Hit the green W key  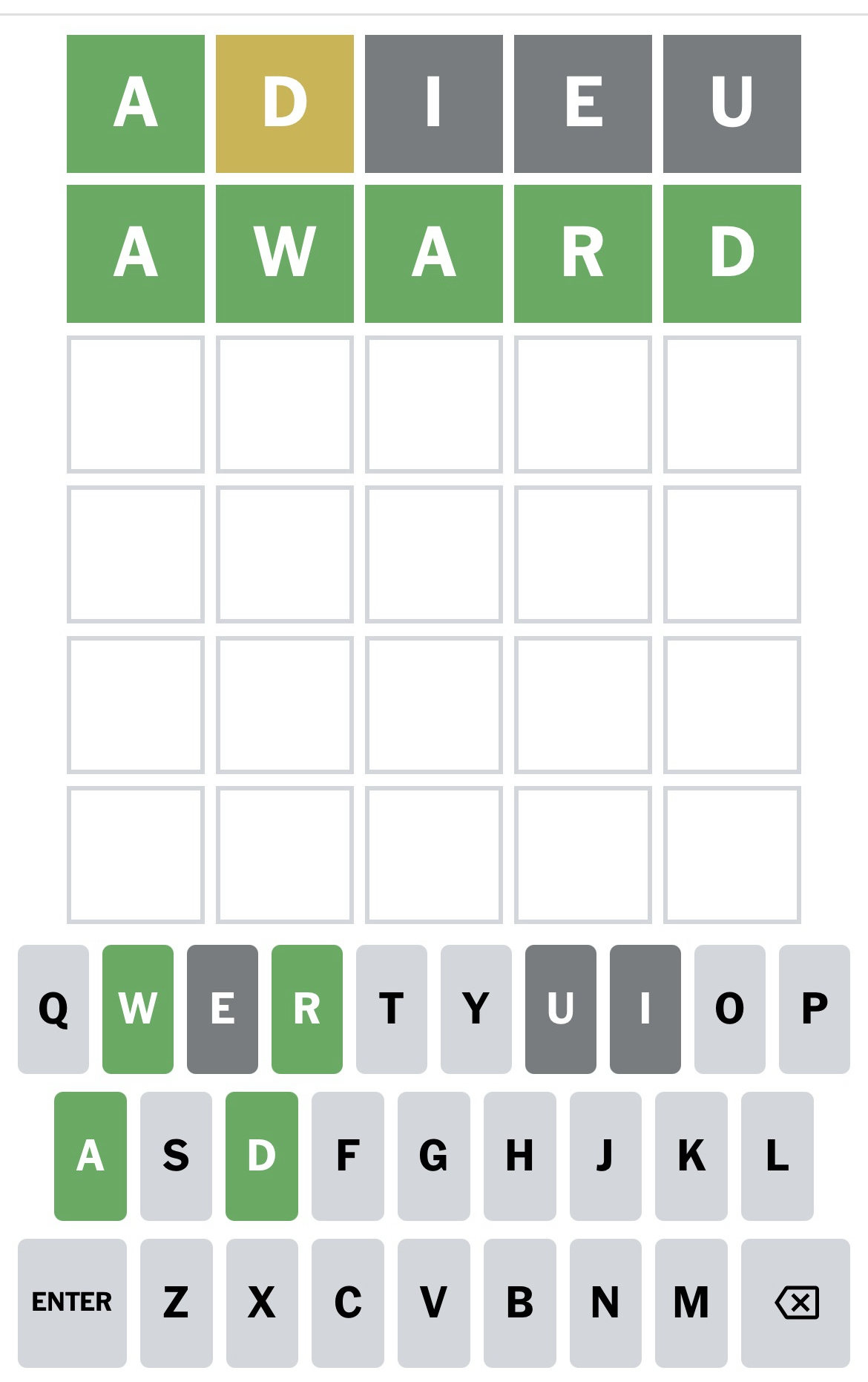click(138, 1009)
